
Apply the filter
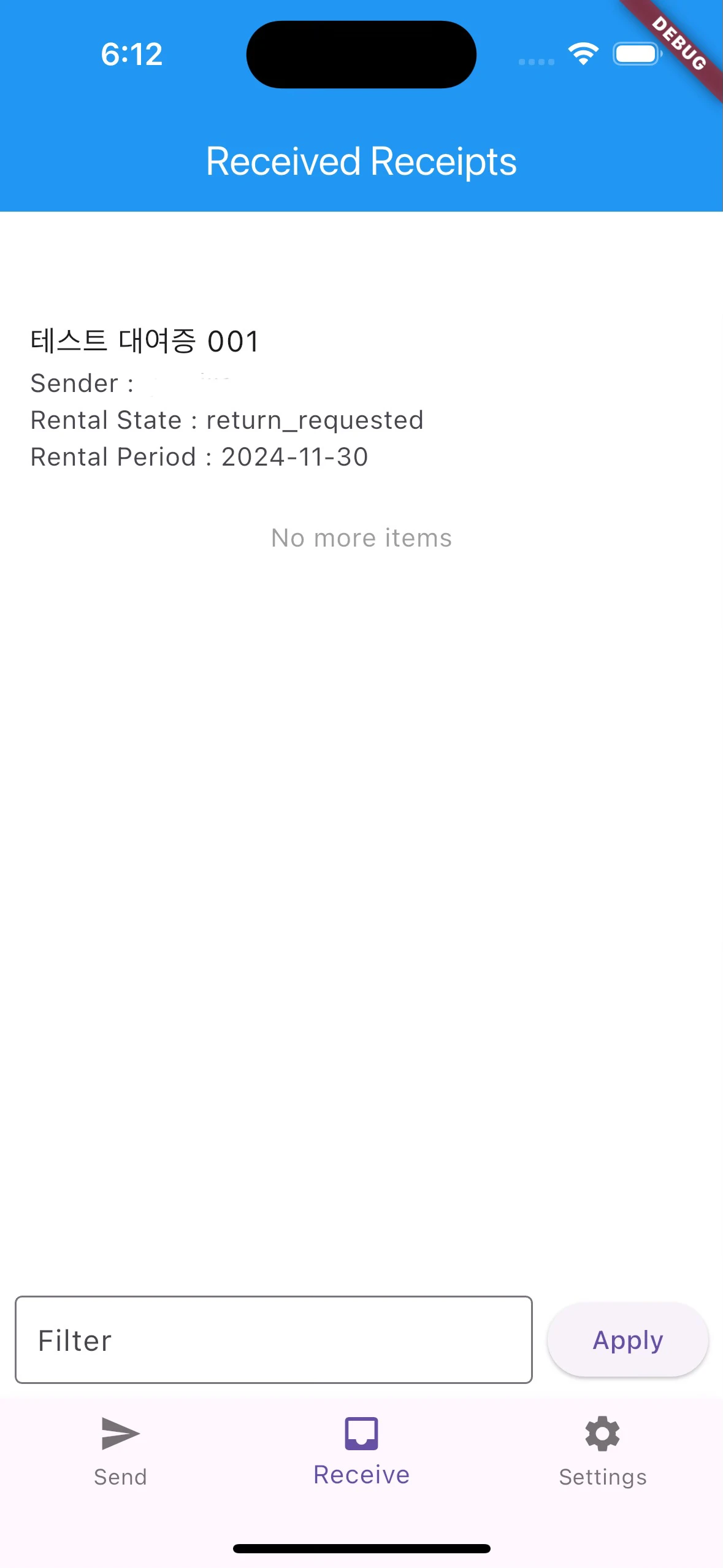click(627, 1340)
